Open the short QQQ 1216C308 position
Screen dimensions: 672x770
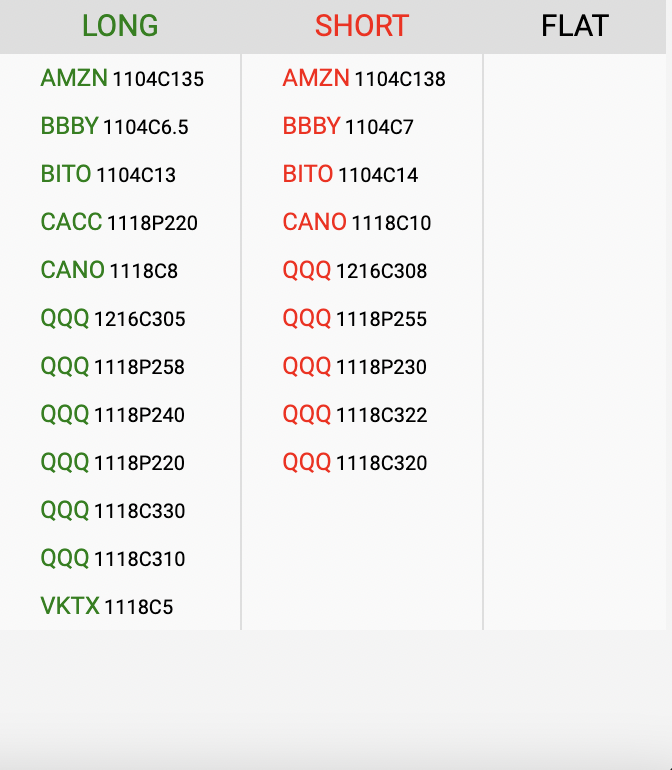355,270
